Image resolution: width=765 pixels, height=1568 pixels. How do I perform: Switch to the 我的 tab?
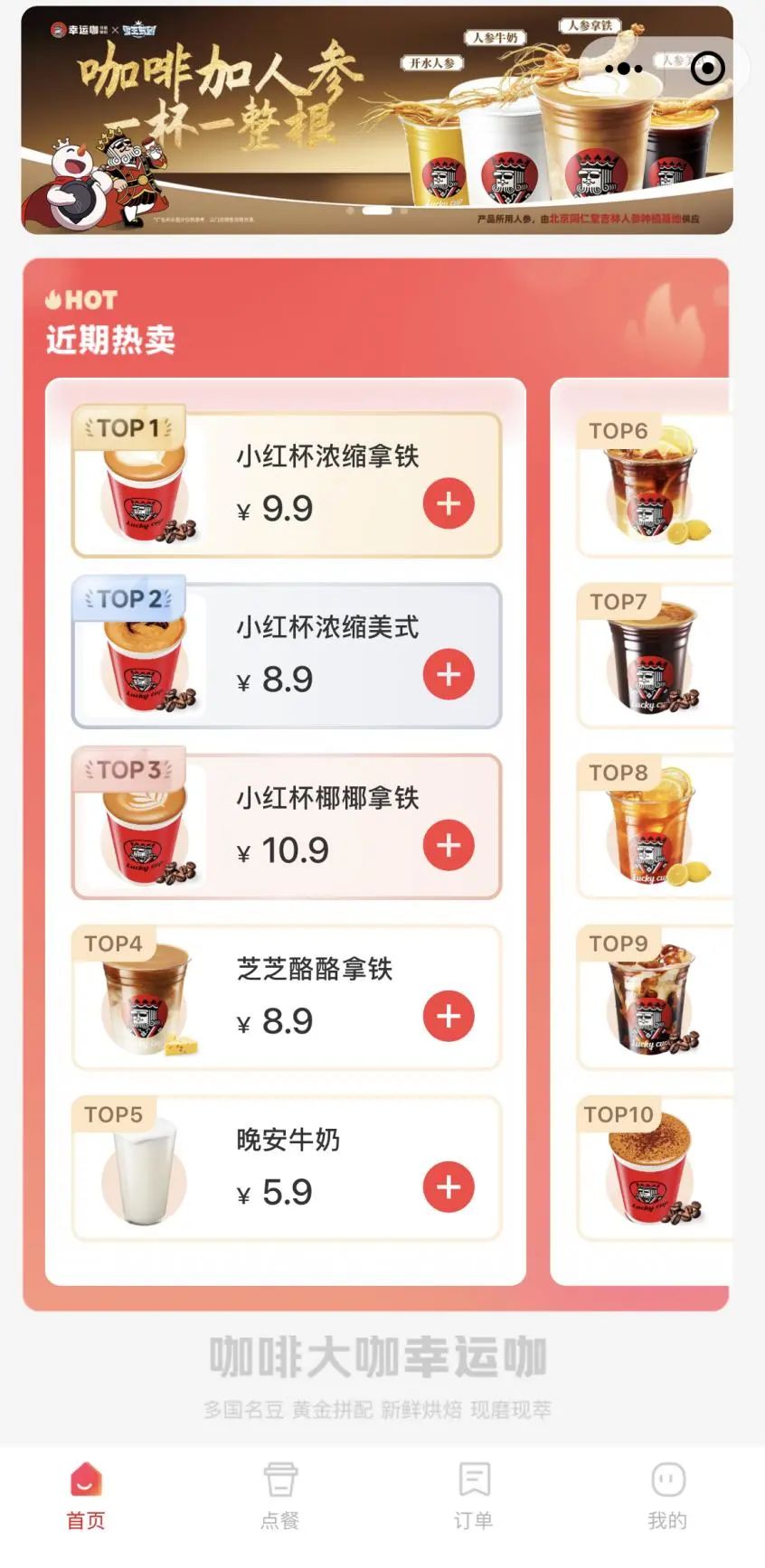[x=667, y=1496]
